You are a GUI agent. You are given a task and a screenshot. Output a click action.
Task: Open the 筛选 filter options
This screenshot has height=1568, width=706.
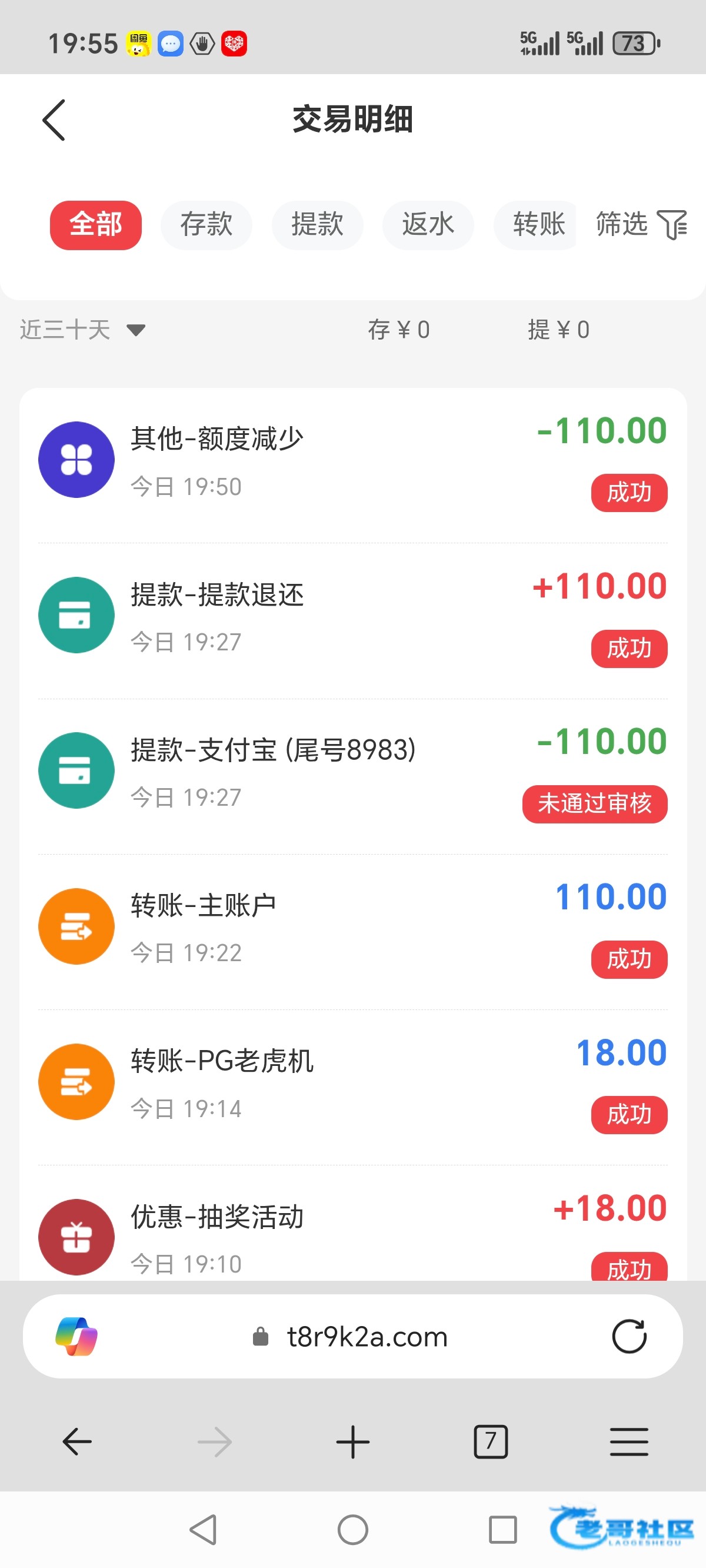(640, 225)
